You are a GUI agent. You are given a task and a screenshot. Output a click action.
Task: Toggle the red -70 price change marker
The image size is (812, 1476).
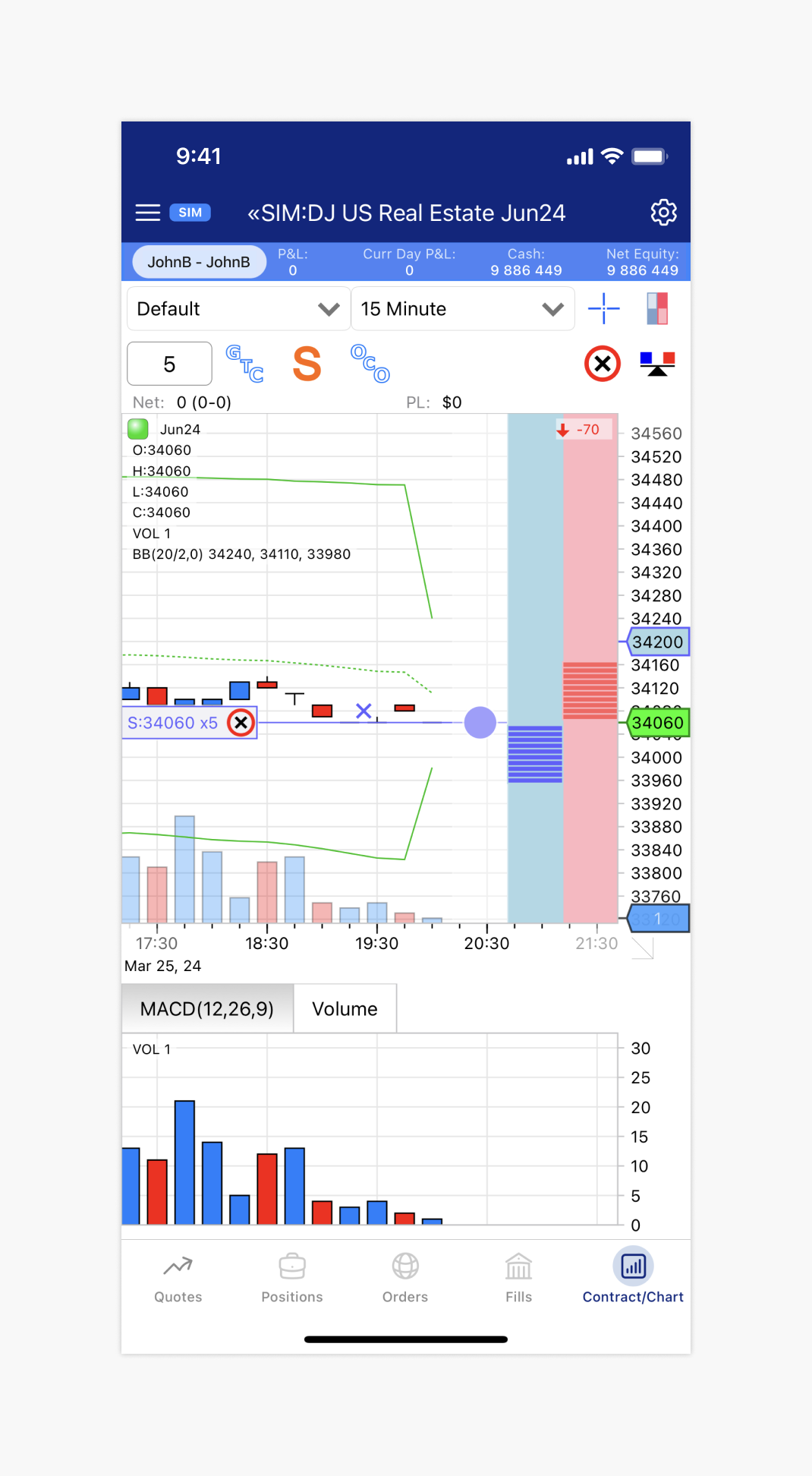[x=583, y=429]
